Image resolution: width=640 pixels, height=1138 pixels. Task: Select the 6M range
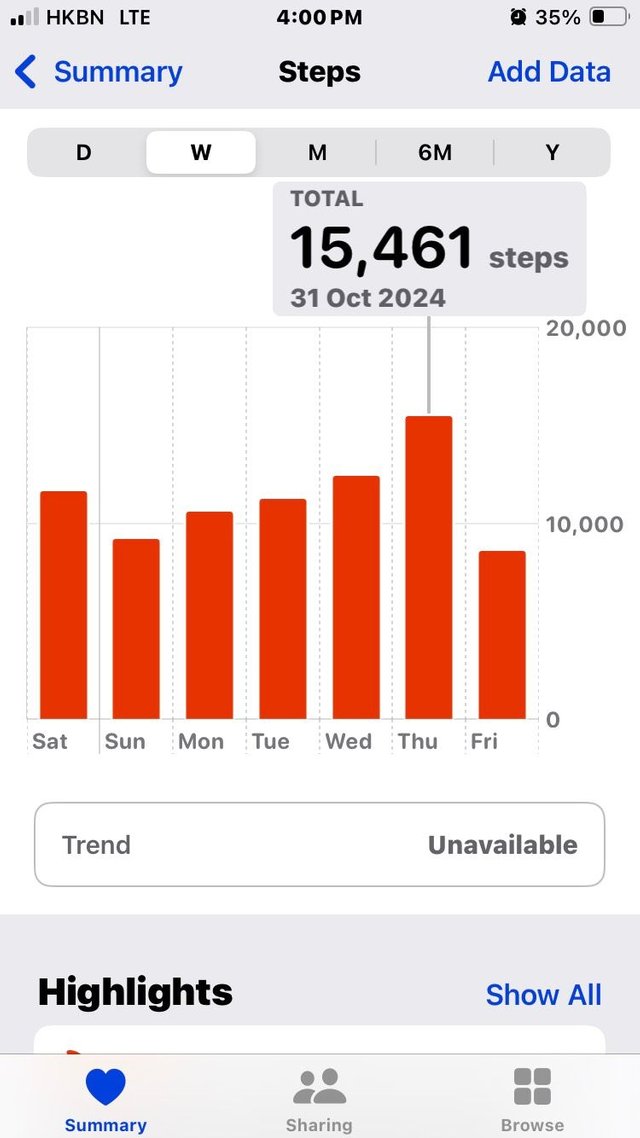point(435,152)
